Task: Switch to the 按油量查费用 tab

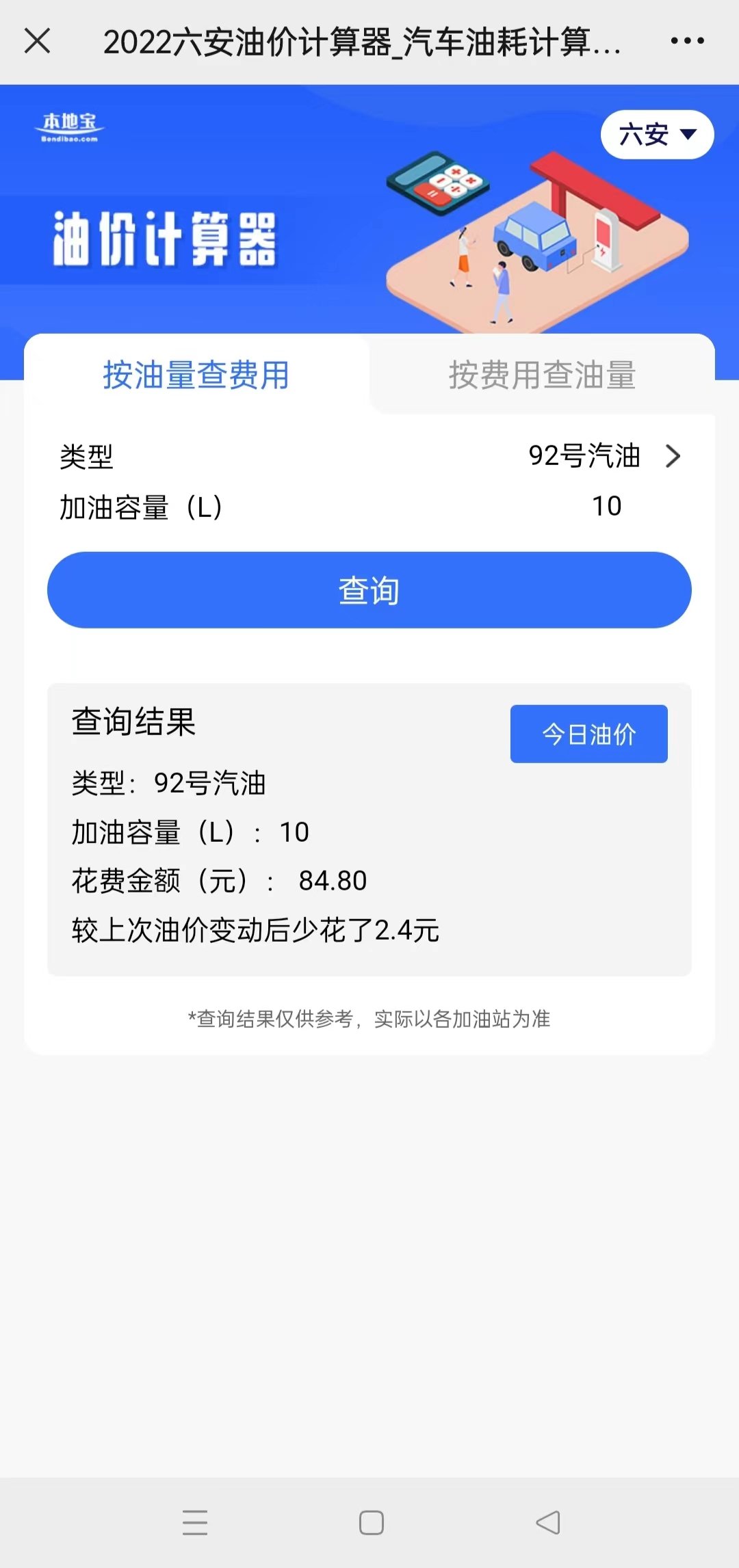Action: pos(196,375)
